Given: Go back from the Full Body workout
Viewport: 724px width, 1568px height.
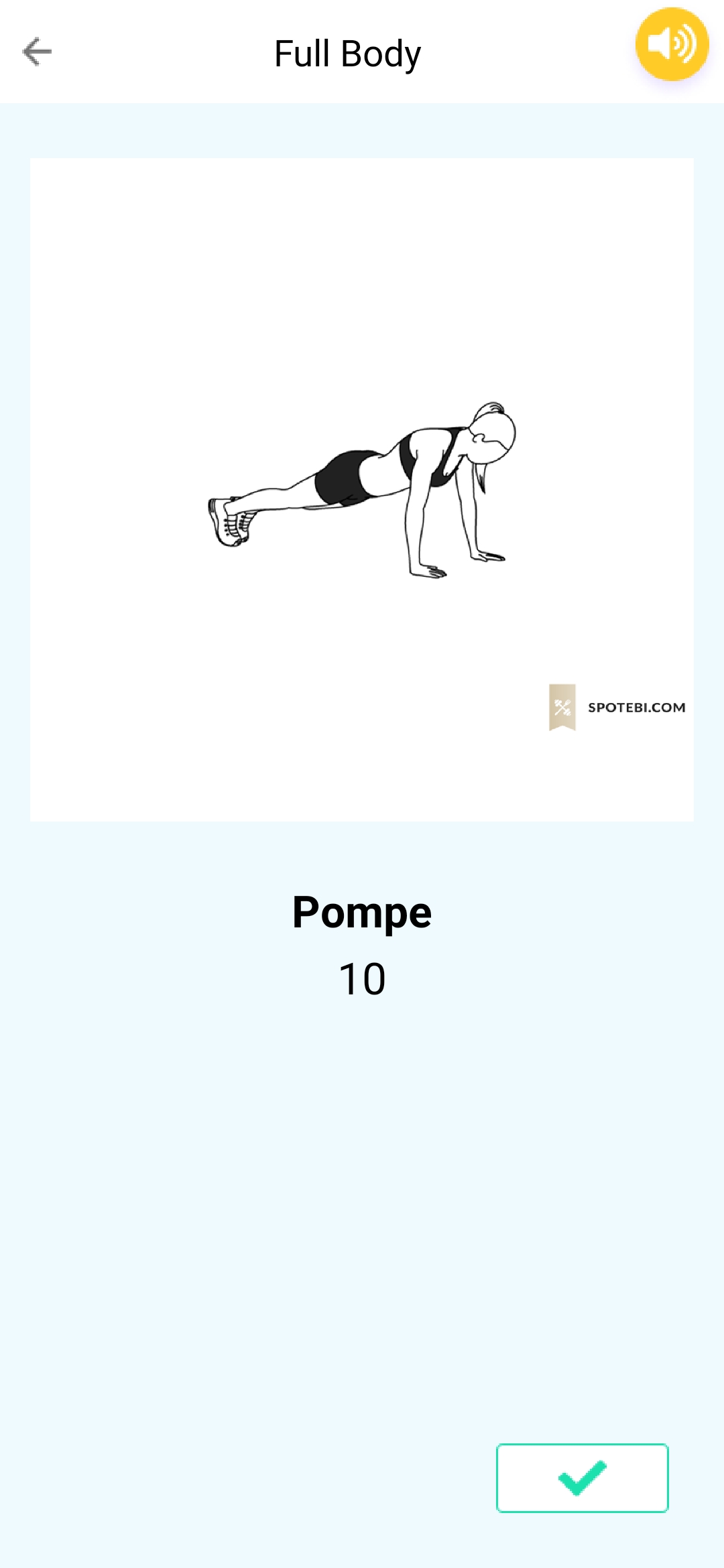Looking at the screenshot, I should [37, 52].
